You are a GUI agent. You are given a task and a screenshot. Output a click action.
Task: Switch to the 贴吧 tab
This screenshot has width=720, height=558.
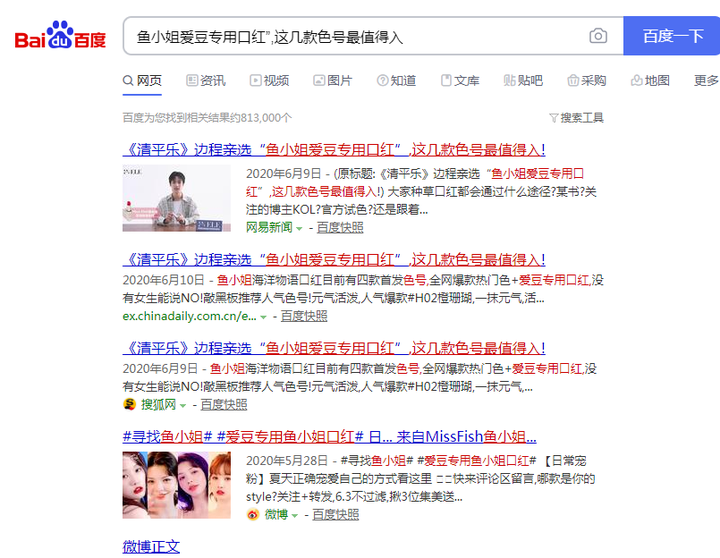(x=523, y=81)
